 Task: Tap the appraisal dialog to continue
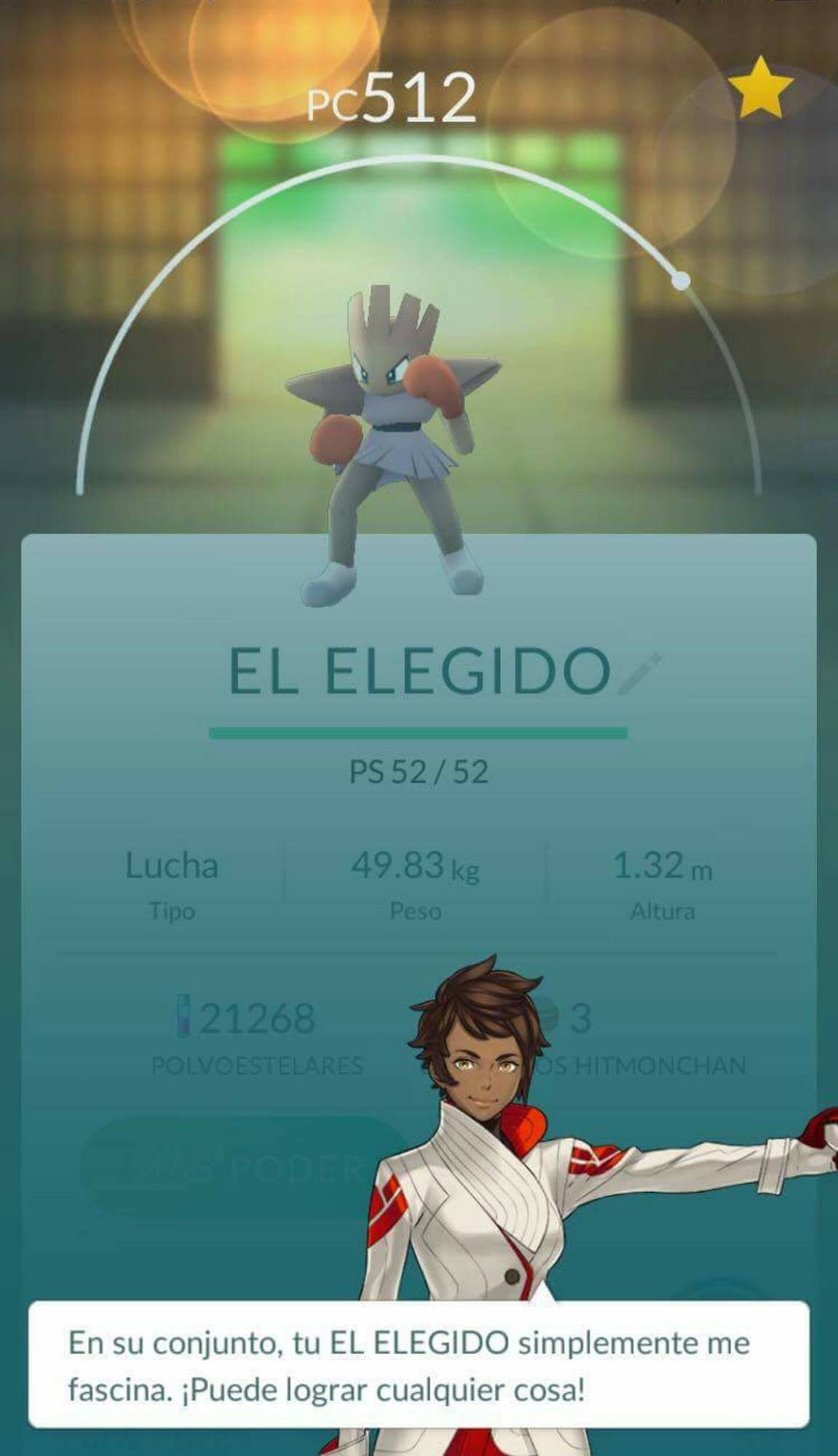[x=419, y=1366]
